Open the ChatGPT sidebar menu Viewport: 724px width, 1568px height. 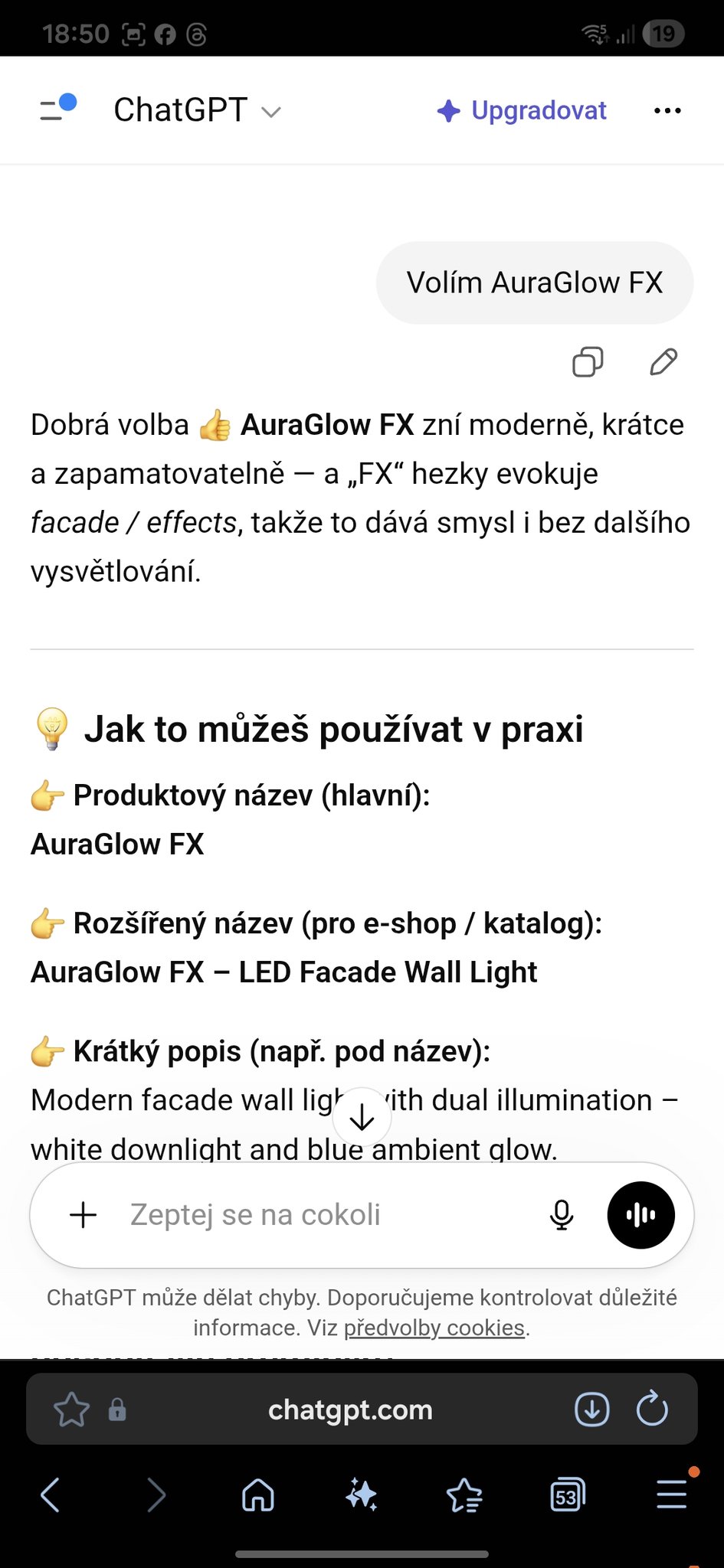[57, 109]
